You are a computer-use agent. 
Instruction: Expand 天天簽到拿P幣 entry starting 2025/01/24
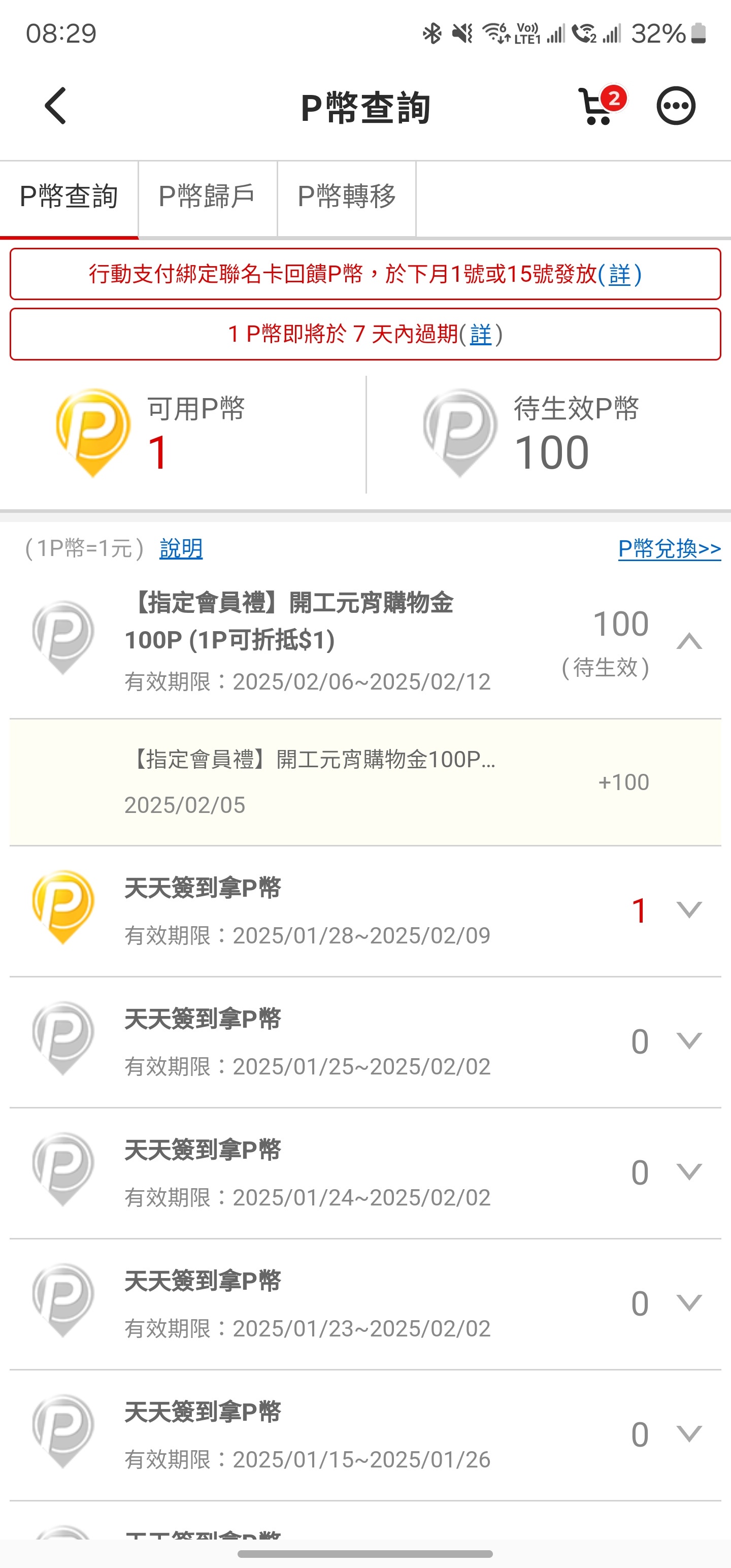tap(689, 1171)
